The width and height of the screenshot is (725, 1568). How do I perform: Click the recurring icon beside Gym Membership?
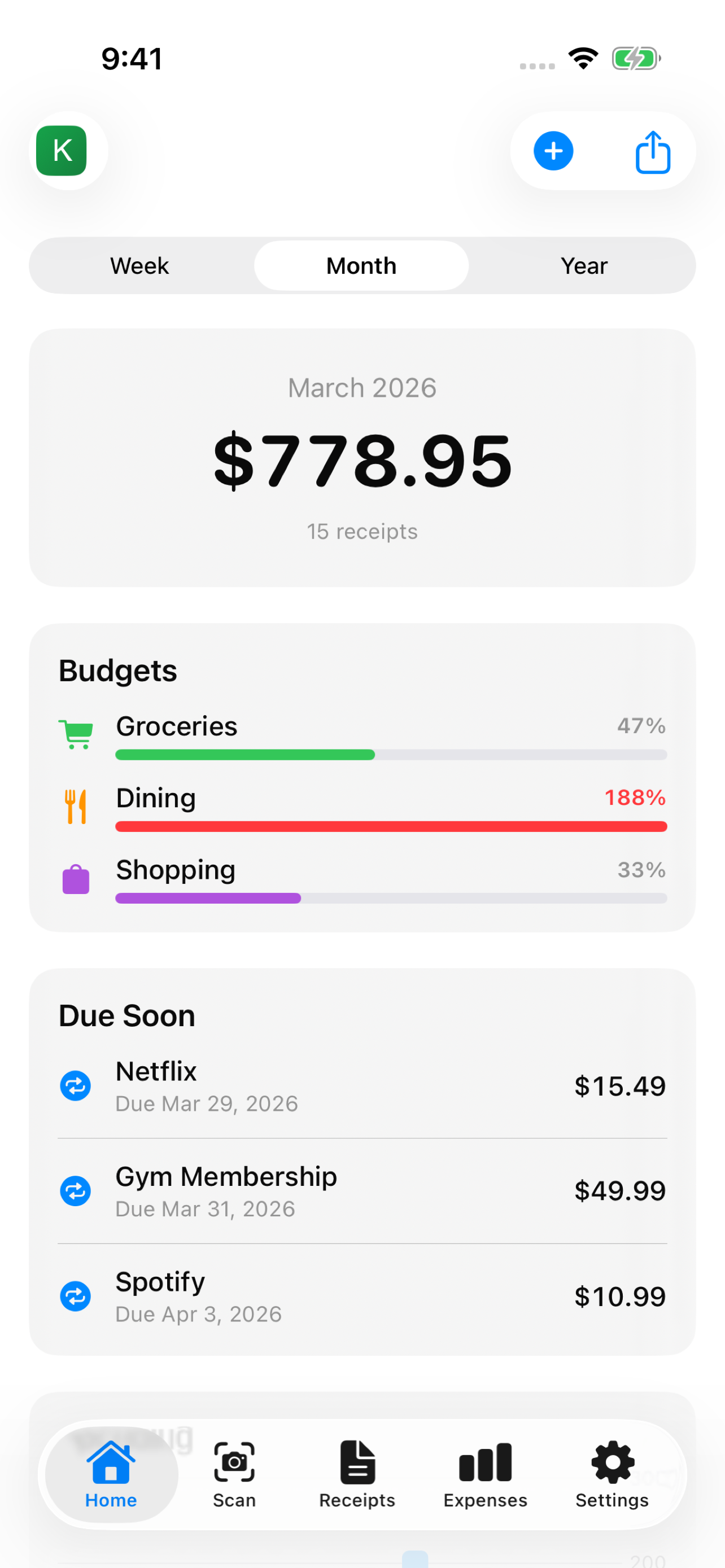coord(75,1190)
